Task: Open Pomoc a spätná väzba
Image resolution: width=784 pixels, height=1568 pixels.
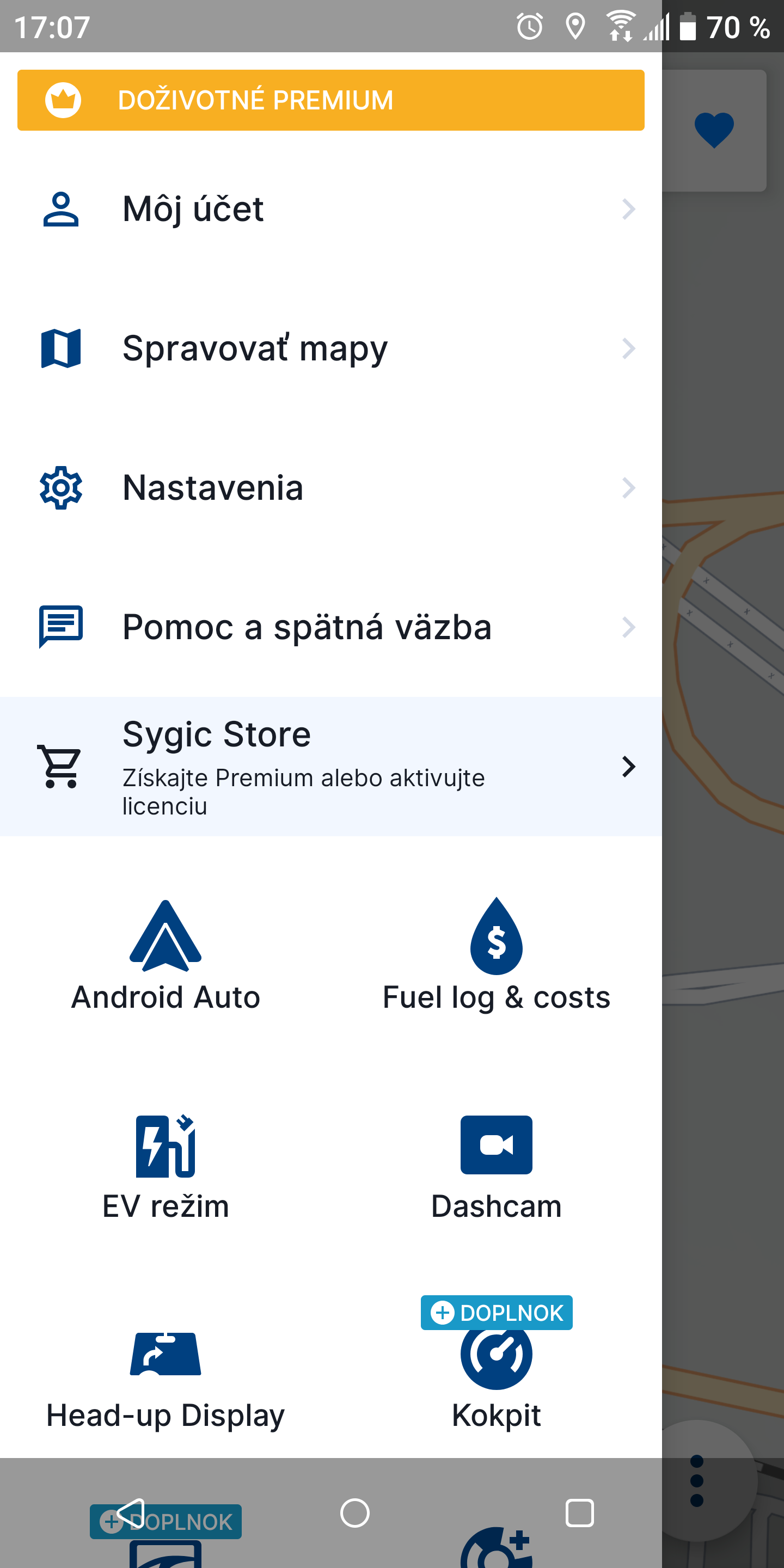Action: (330, 627)
